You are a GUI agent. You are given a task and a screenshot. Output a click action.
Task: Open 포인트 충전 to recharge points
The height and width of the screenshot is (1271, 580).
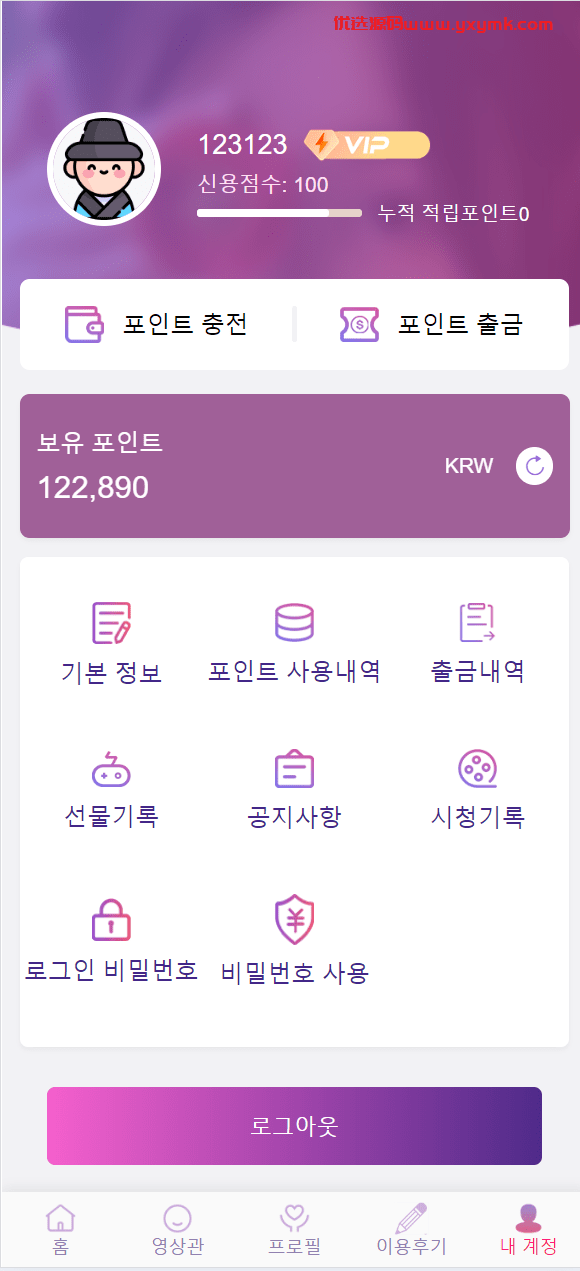pos(156,325)
